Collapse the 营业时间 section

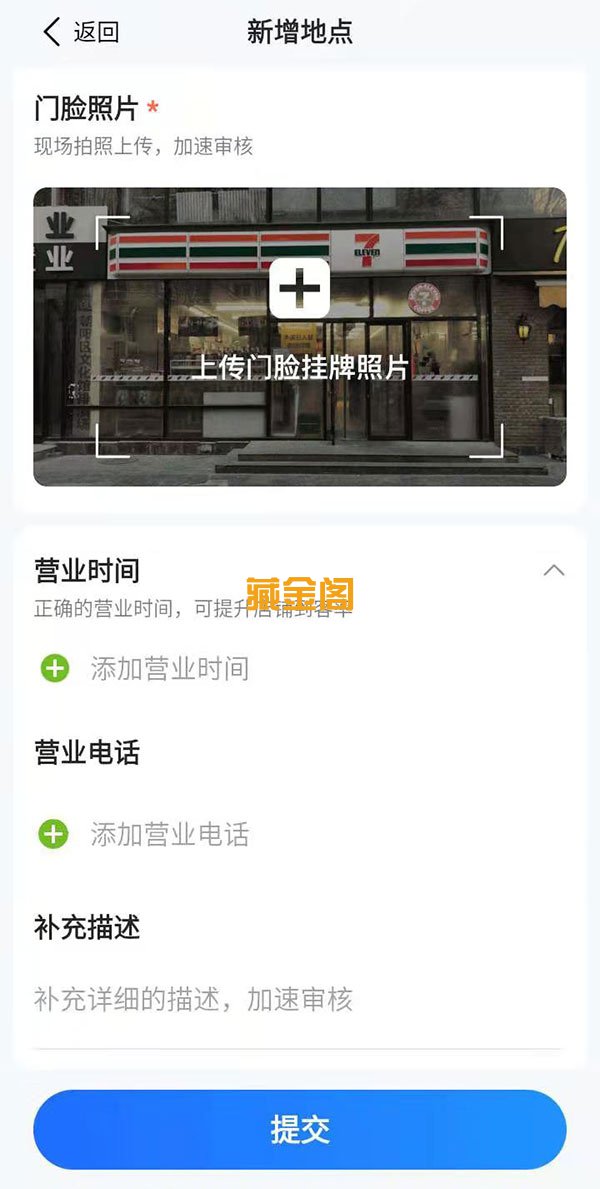(x=553, y=571)
